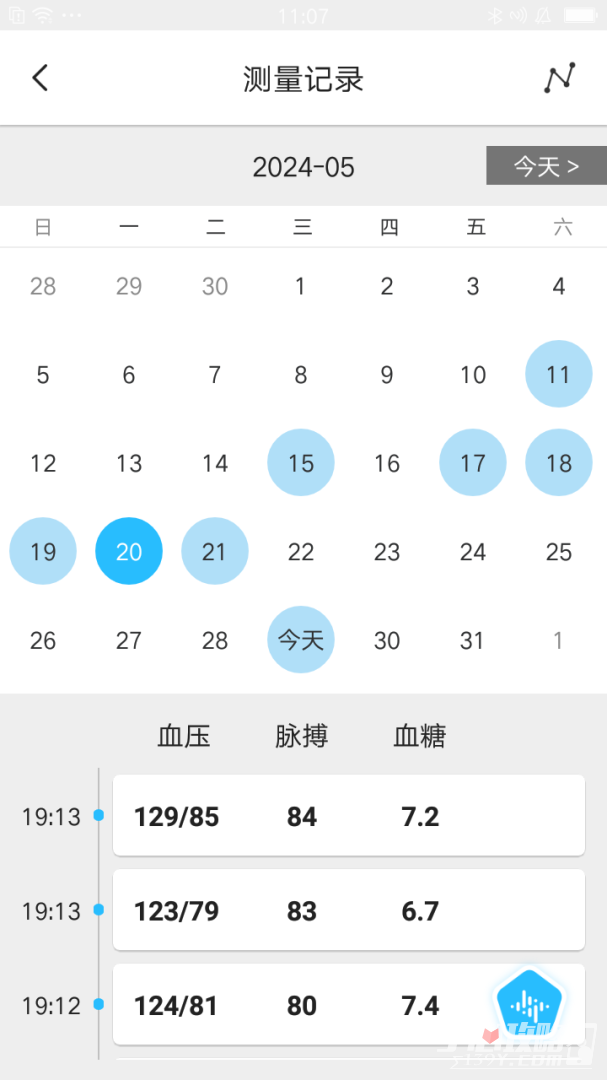Open the trend chart icon
Image resolution: width=607 pixels, height=1080 pixels.
coord(560,78)
